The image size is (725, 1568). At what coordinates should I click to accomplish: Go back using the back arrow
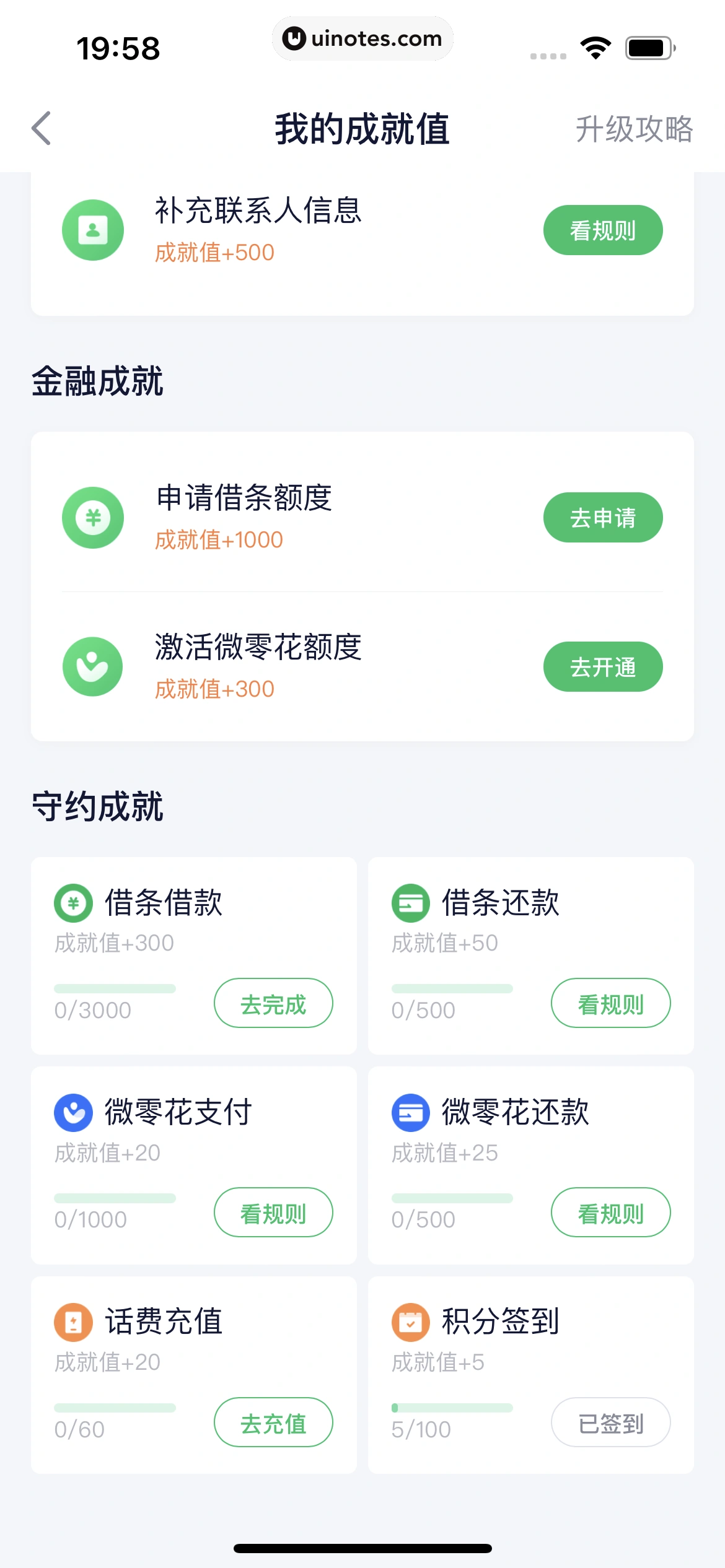pyautogui.click(x=42, y=129)
